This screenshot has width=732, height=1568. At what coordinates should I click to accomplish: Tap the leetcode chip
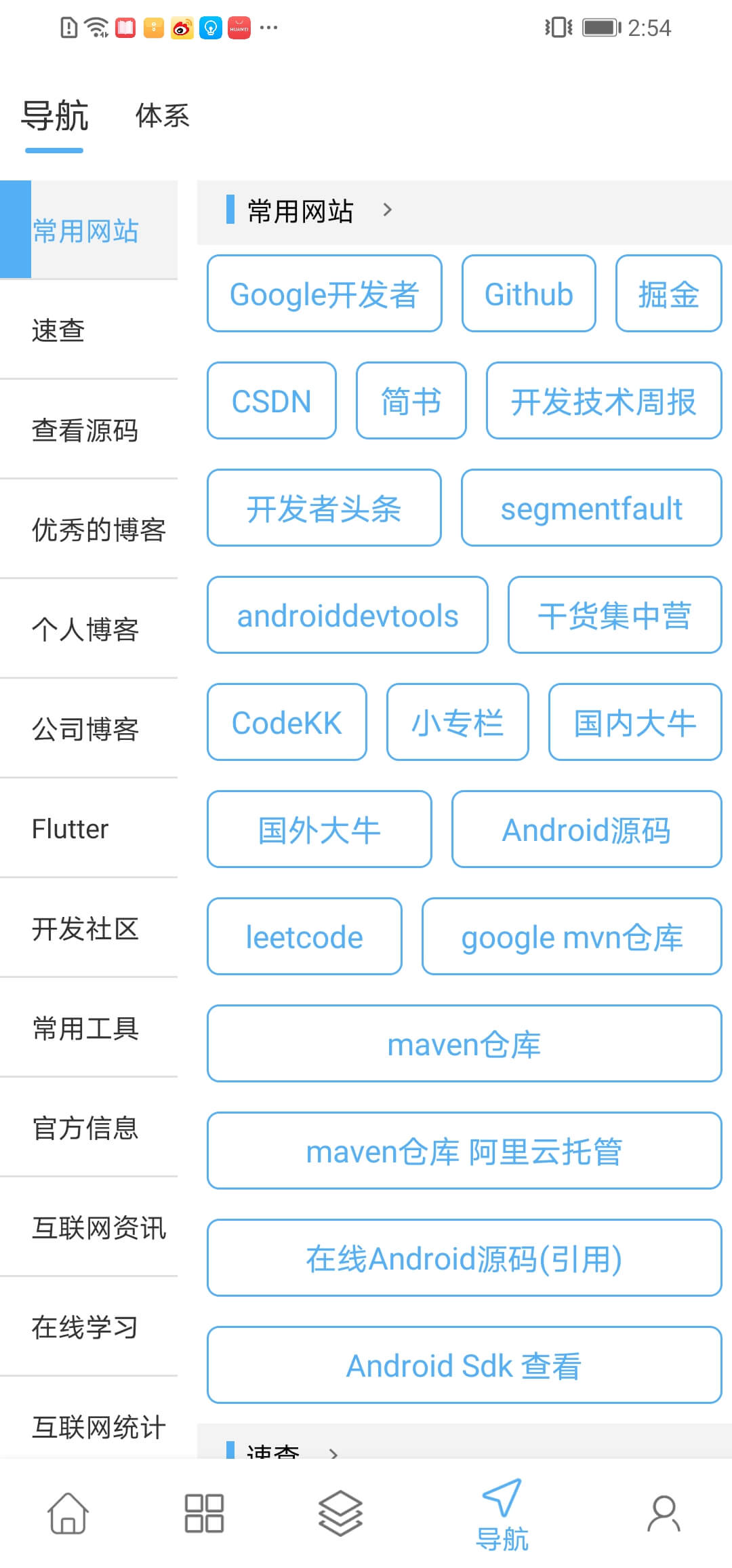coord(304,937)
